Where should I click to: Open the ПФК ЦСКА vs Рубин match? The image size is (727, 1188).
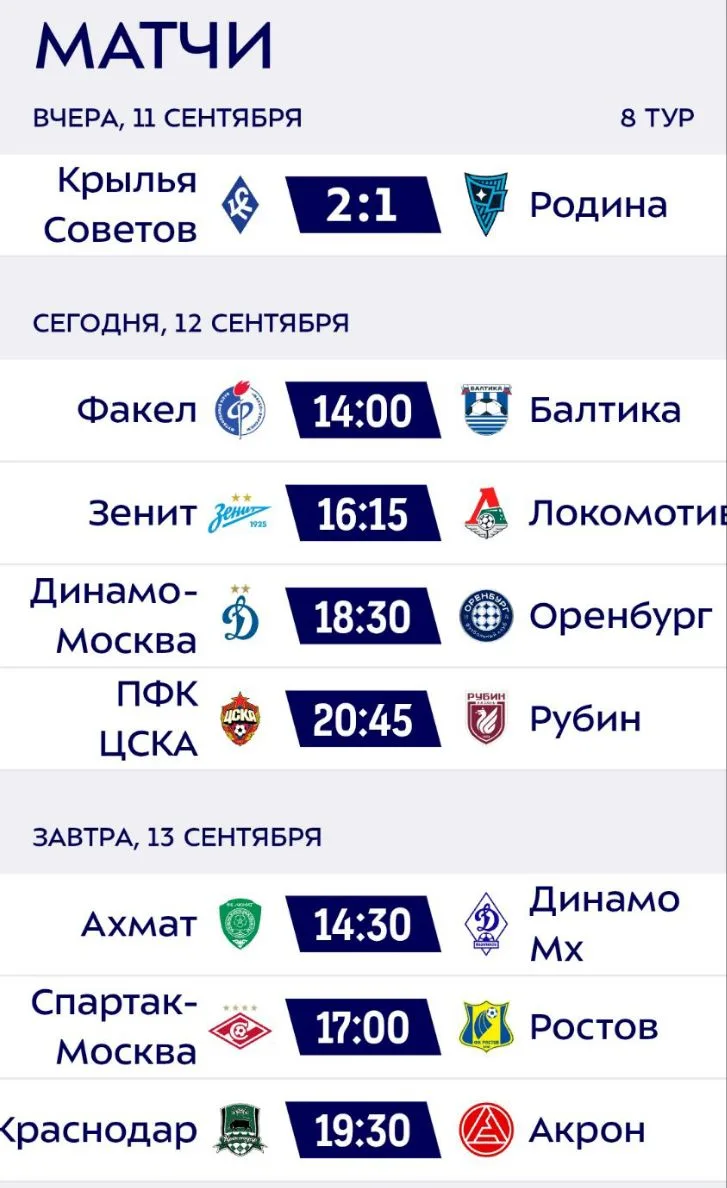pos(364,719)
